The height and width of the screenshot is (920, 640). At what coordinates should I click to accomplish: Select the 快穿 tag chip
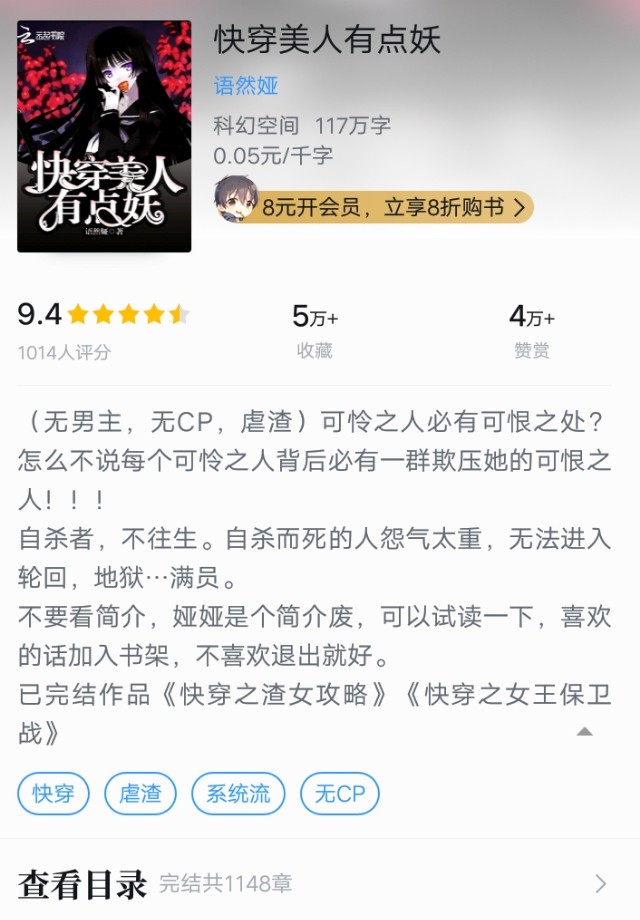point(54,794)
